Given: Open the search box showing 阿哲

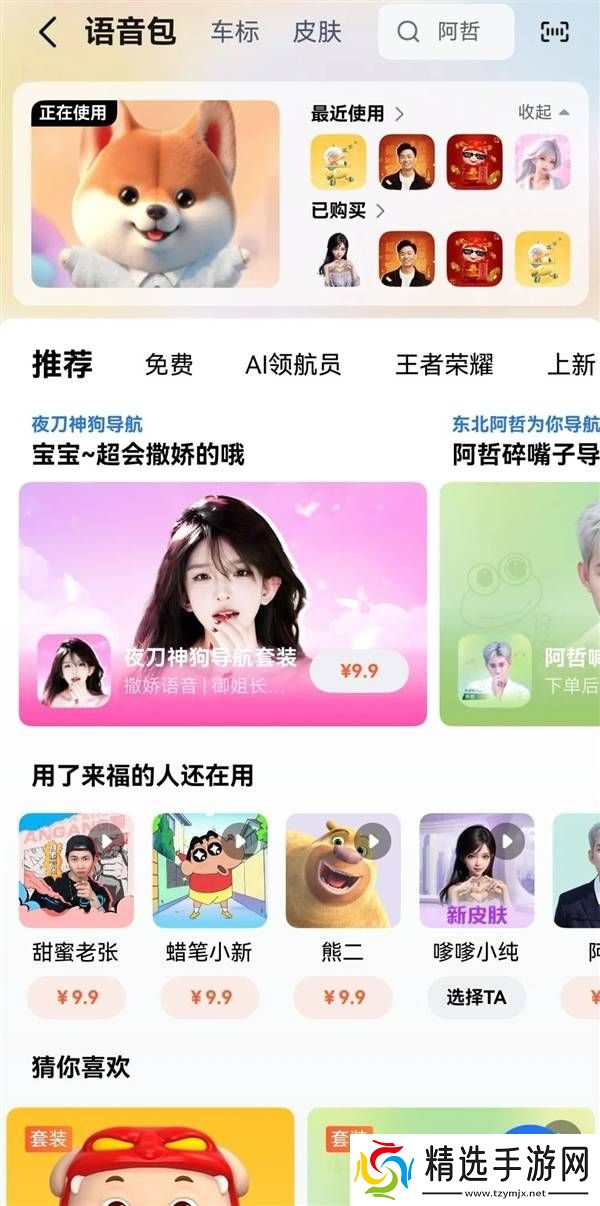Looking at the screenshot, I should [x=446, y=32].
